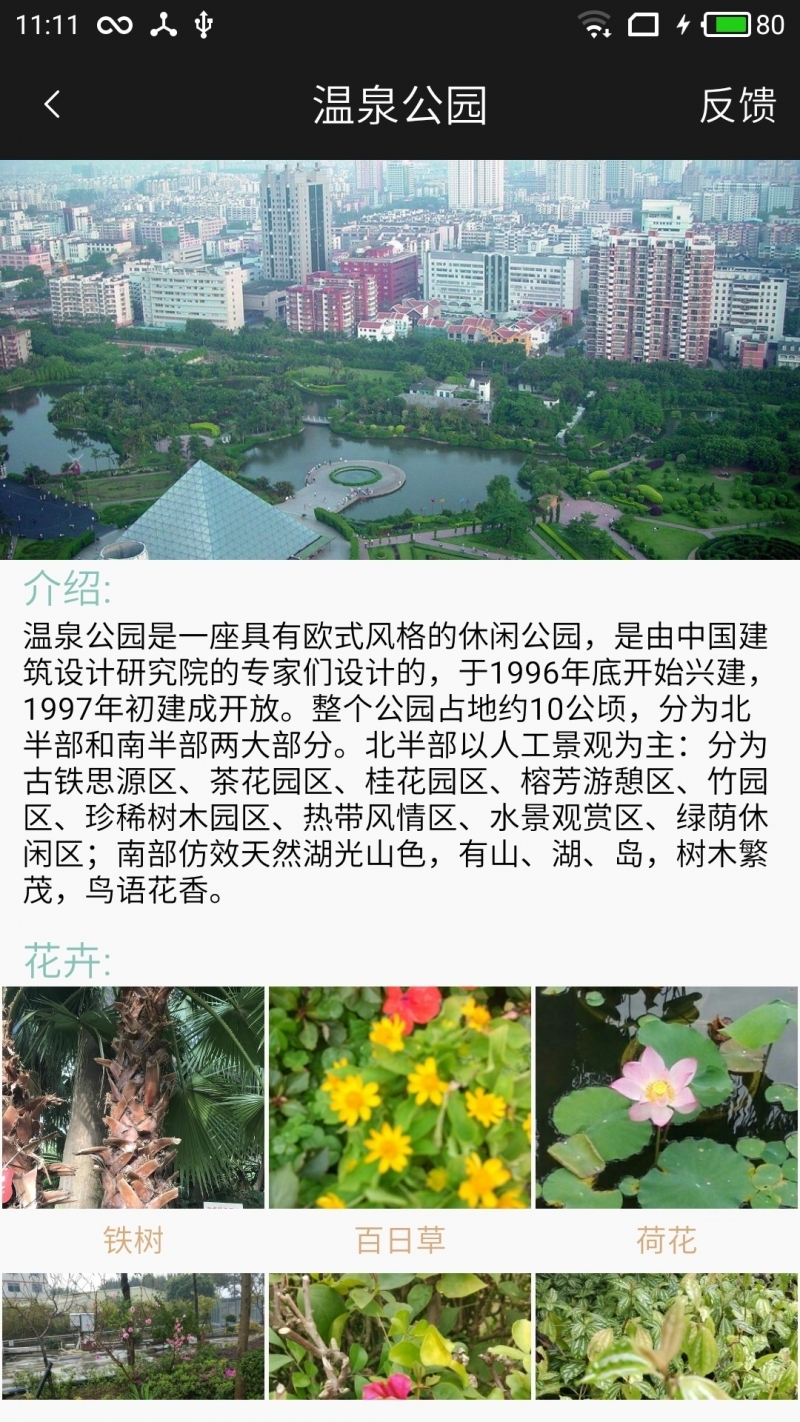The image size is (800, 1422).
Task: Open the 反馈 feedback screen
Action: click(737, 104)
